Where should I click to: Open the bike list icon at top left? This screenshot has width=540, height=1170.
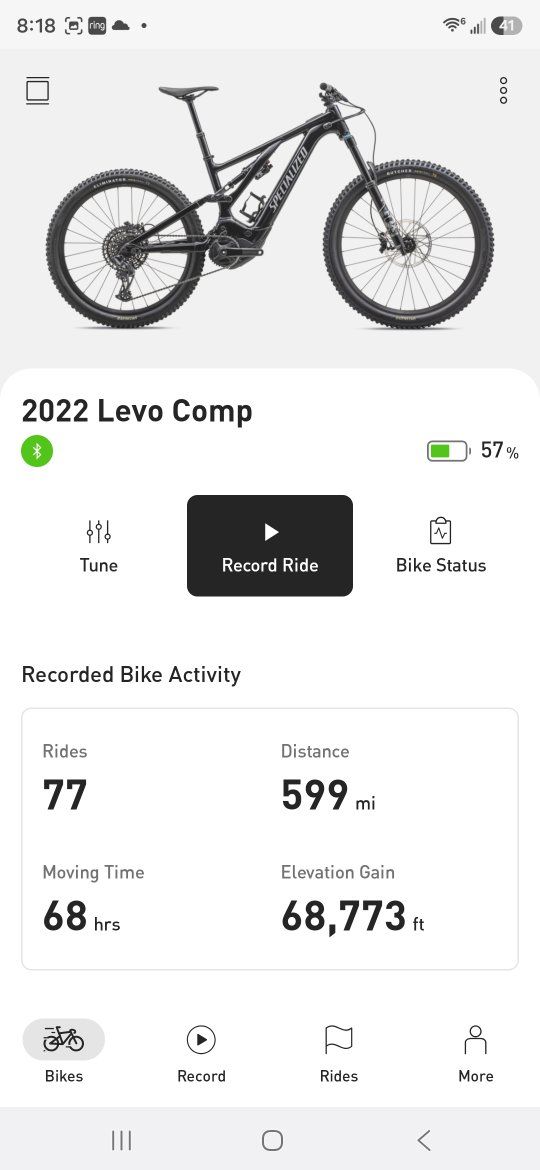[37, 90]
